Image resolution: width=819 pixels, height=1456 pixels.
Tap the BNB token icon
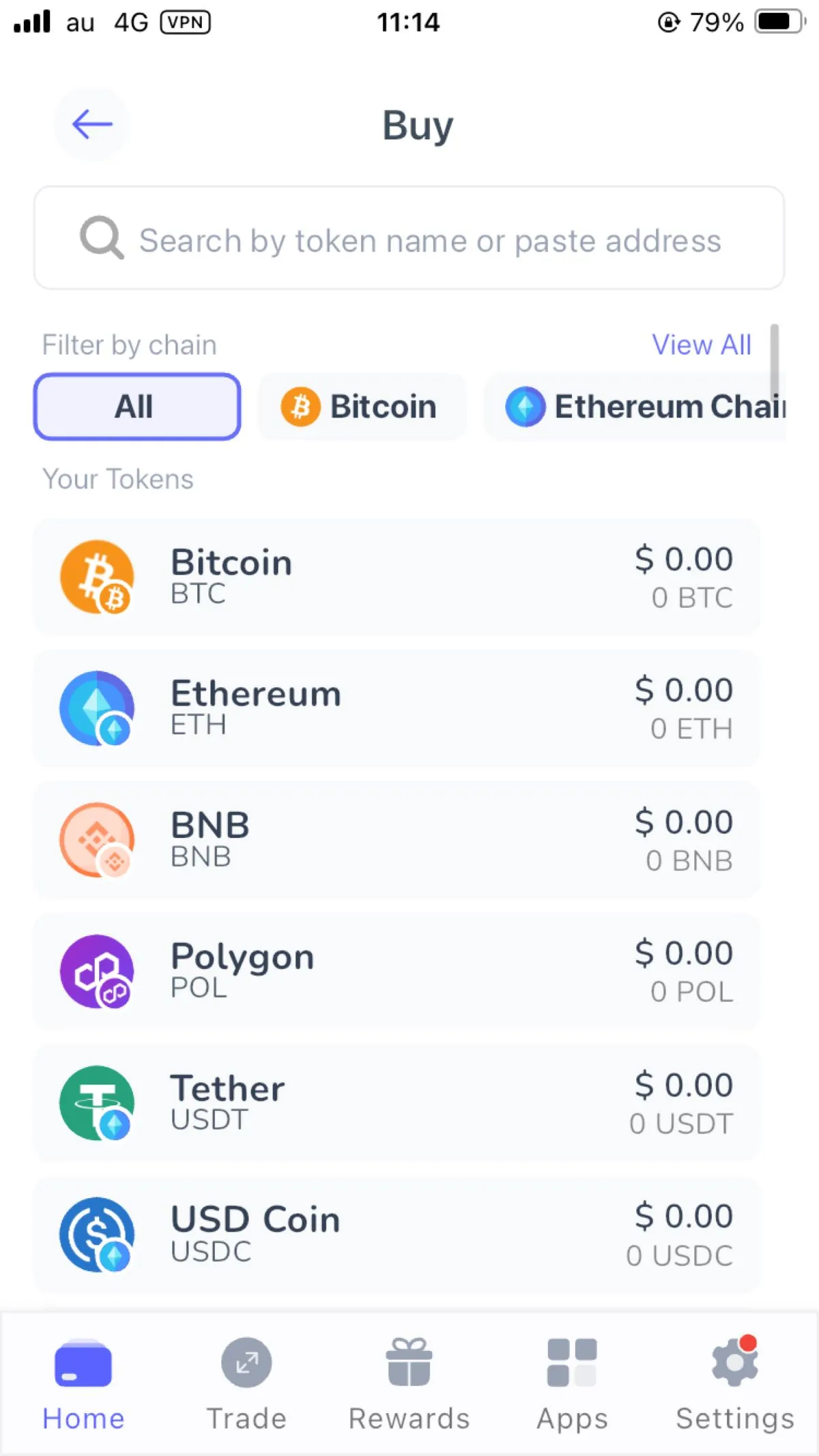coord(98,839)
